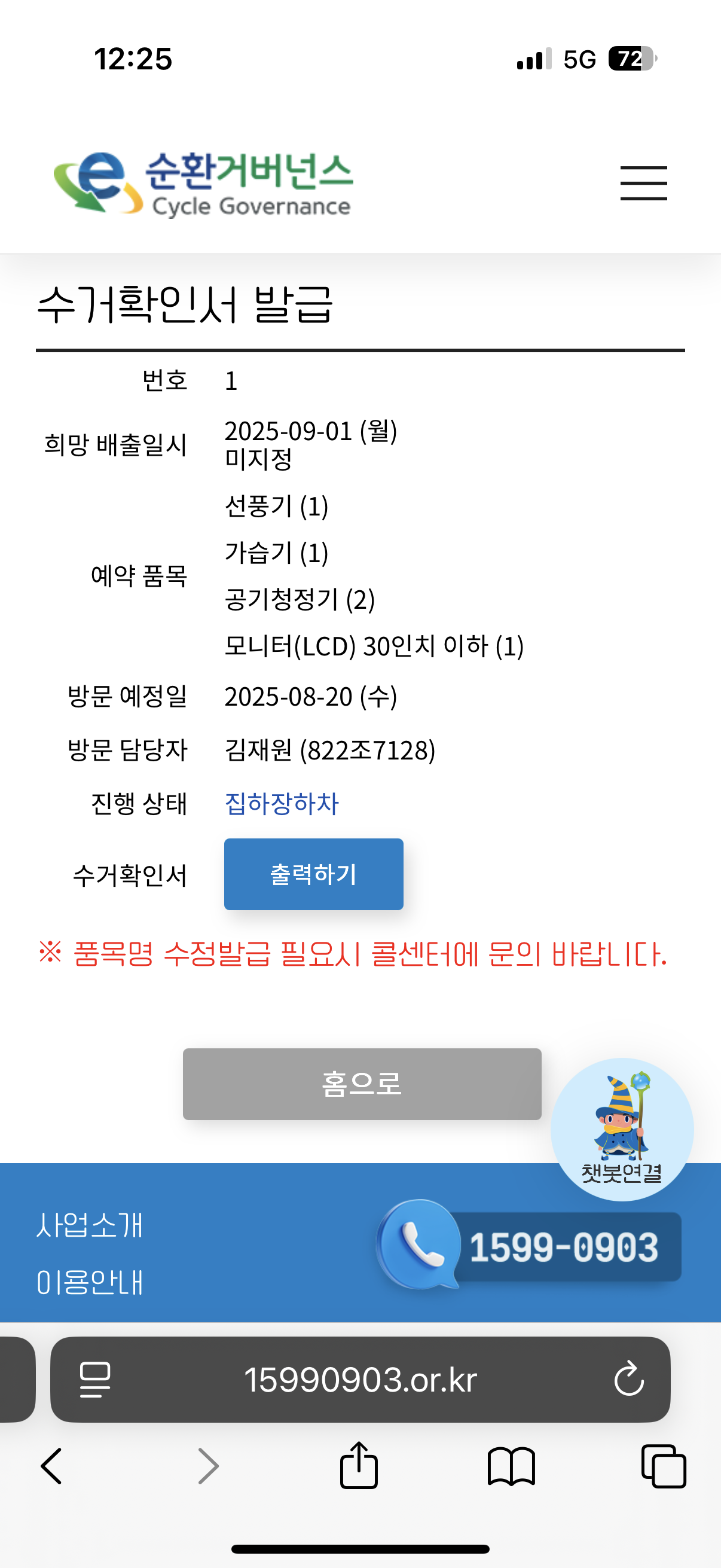The height and width of the screenshot is (1568, 721).
Task: Call the 1599-0903 phone number
Action: click(x=529, y=1246)
